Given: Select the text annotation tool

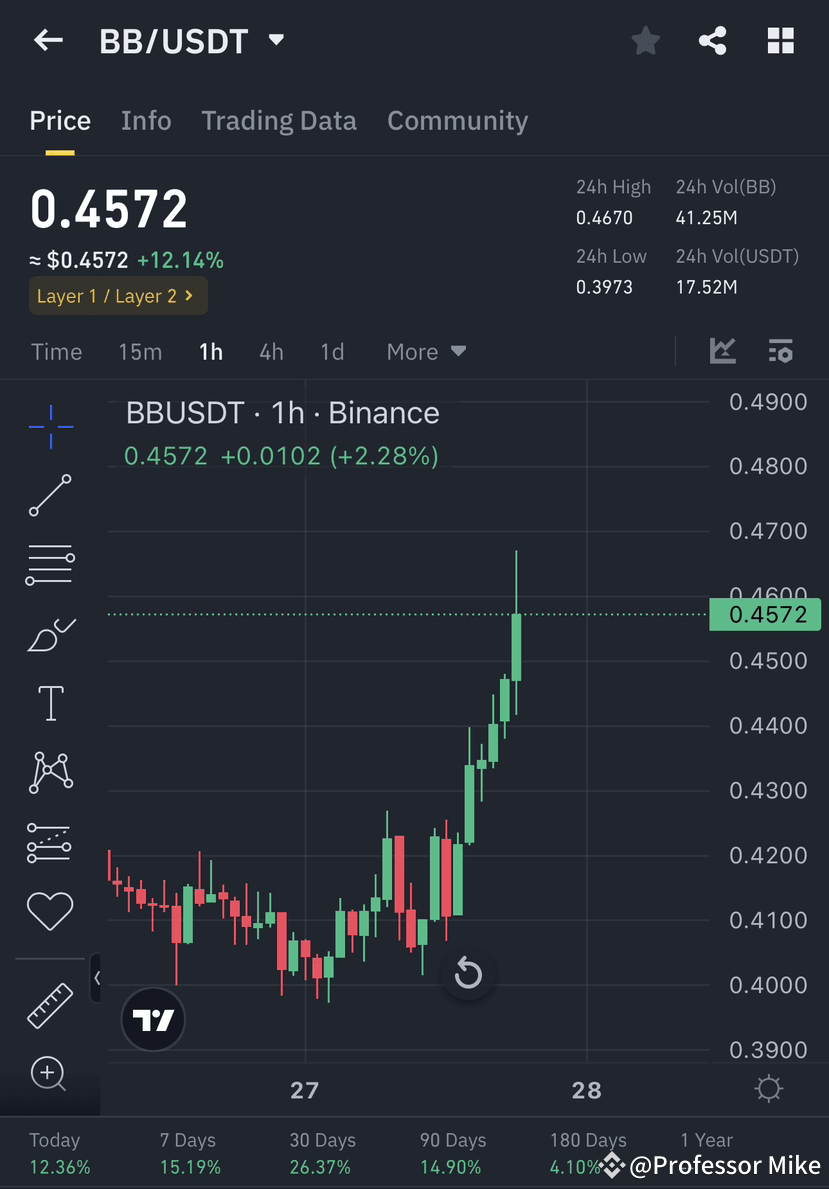Looking at the screenshot, I should click(x=50, y=702).
